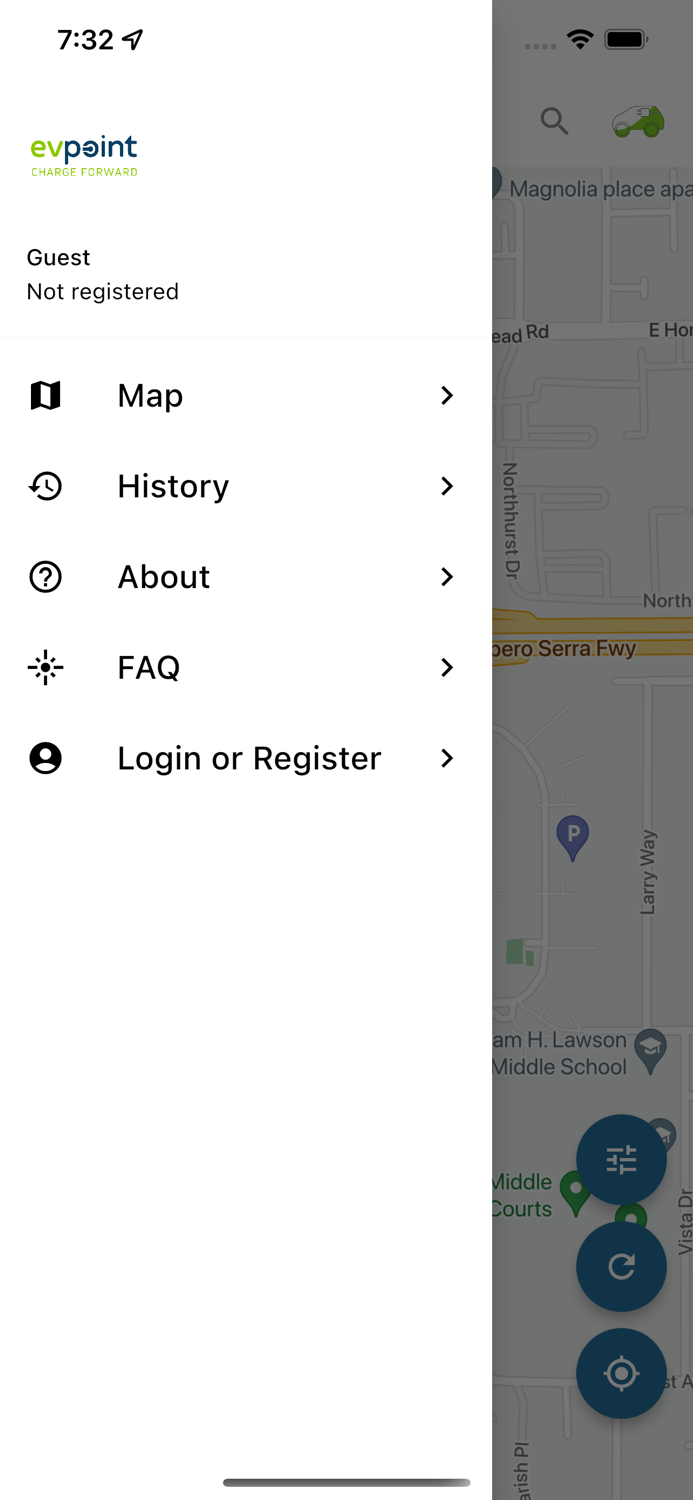Screen dimensions: 693x1500
Task: Open the FAQ section
Action: click(246, 667)
